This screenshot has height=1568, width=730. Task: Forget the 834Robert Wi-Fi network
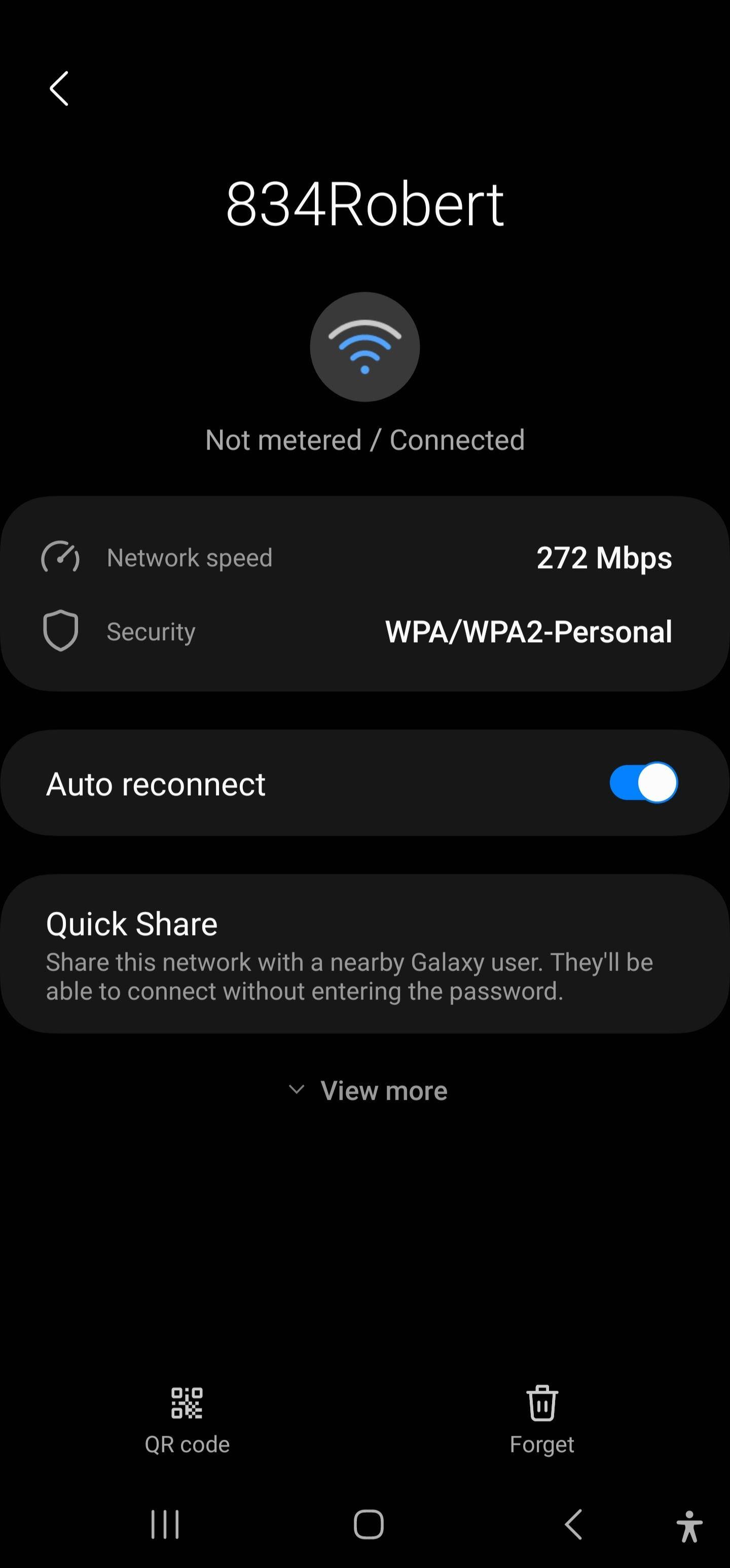pyautogui.click(x=541, y=1420)
